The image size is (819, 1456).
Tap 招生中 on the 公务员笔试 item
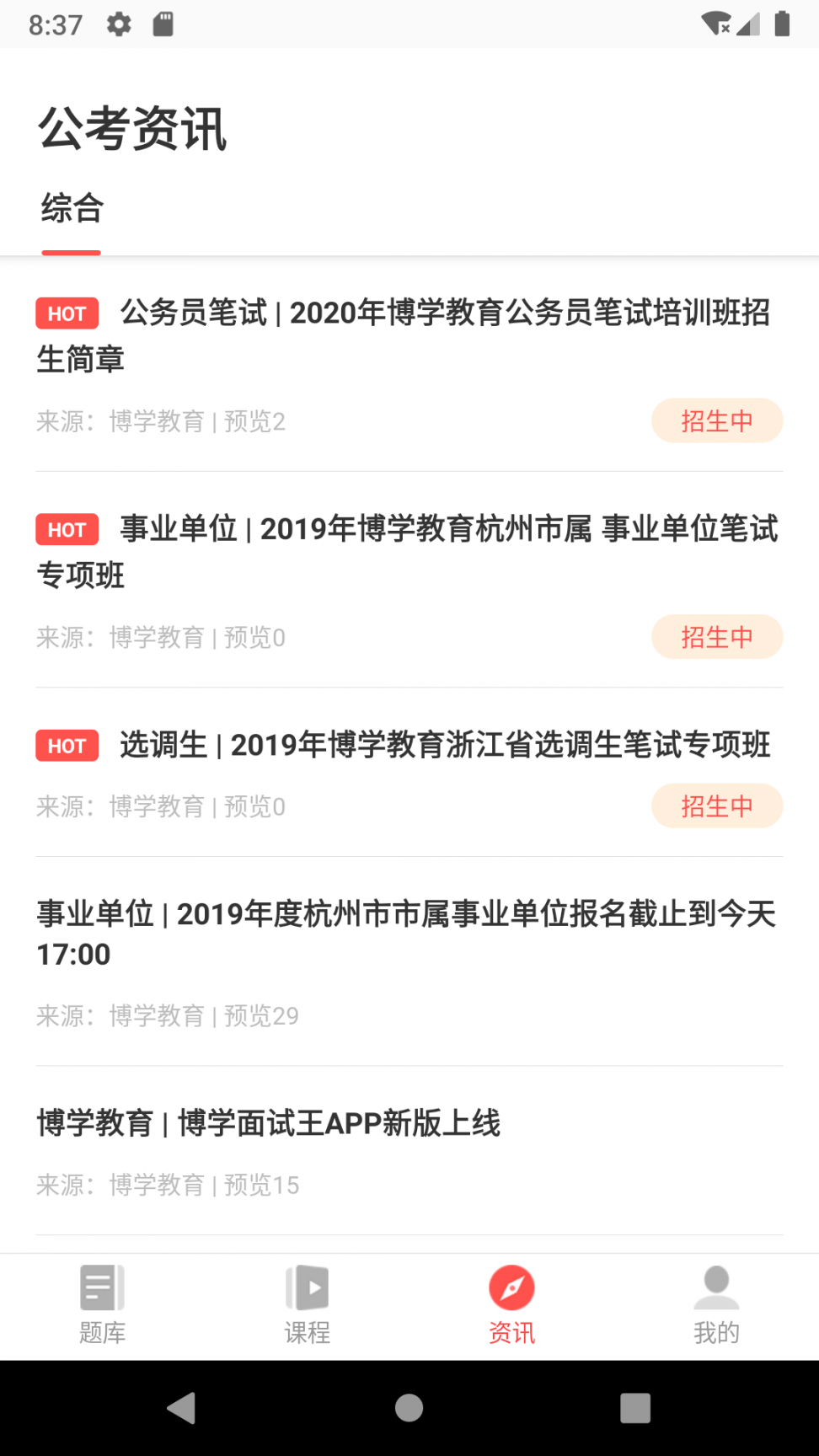(x=716, y=420)
